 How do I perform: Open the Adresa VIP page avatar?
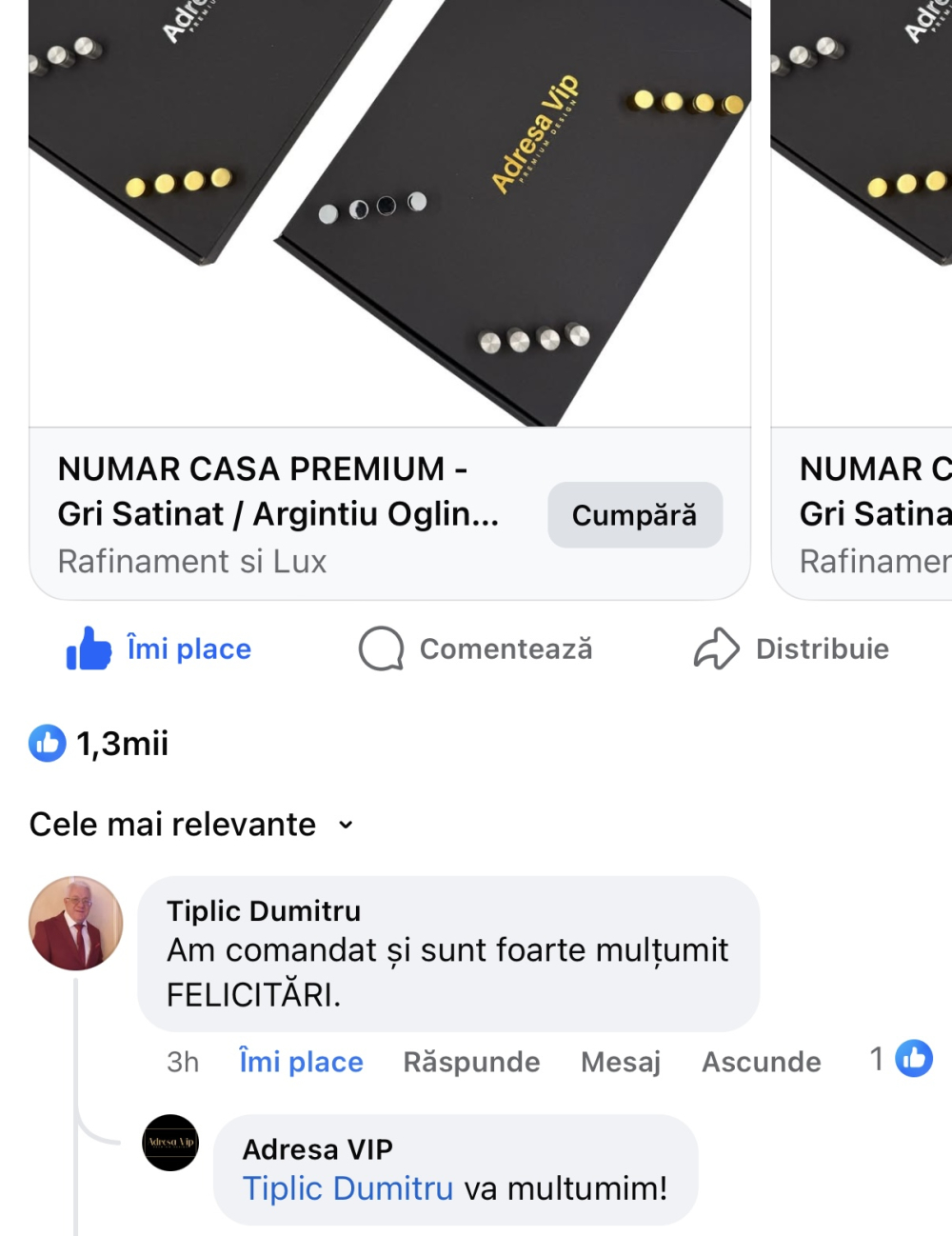[x=170, y=1142]
